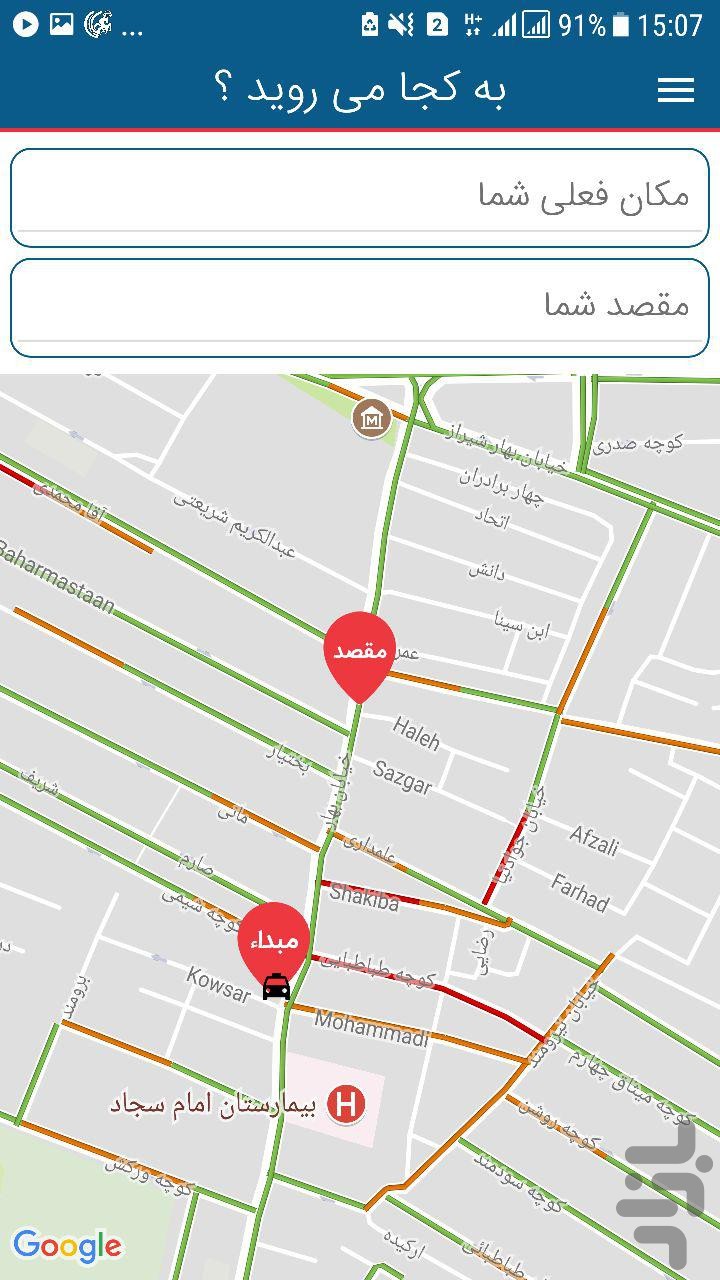Image resolution: width=720 pixels, height=1280 pixels.
Task: Tap the taxi car icon on map
Action: pyautogui.click(x=276, y=987)
